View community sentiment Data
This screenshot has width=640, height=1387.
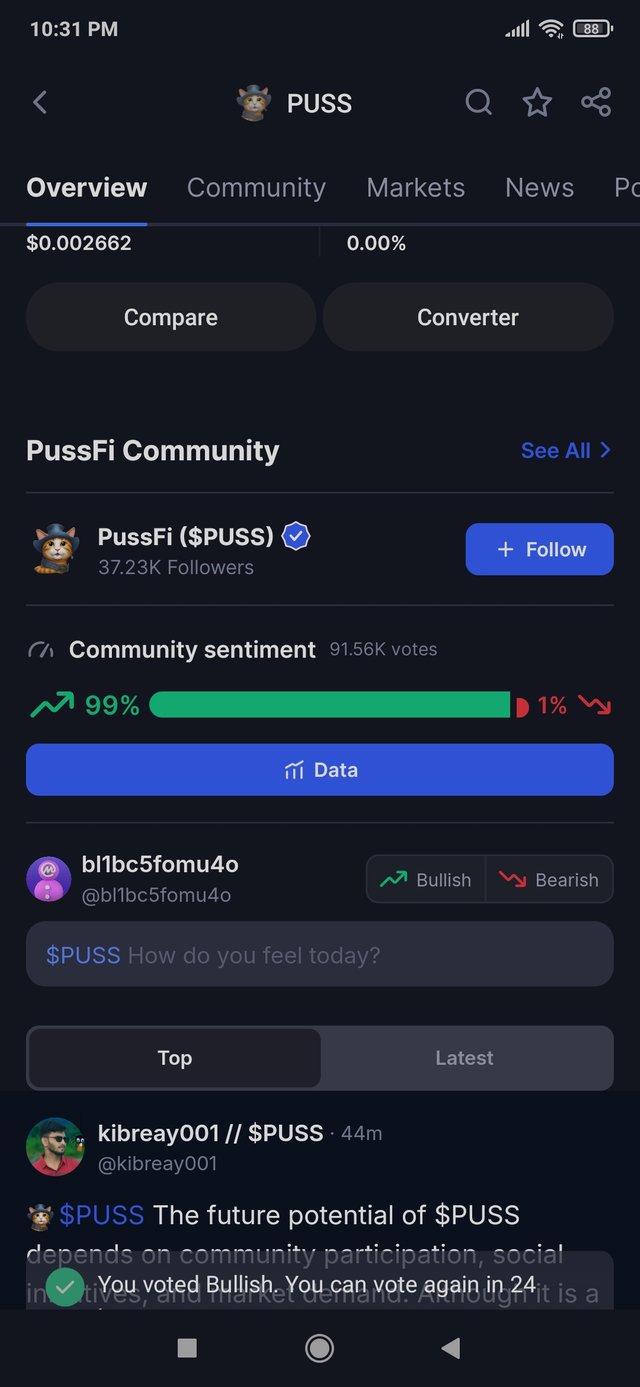click(x=320, y=770)
